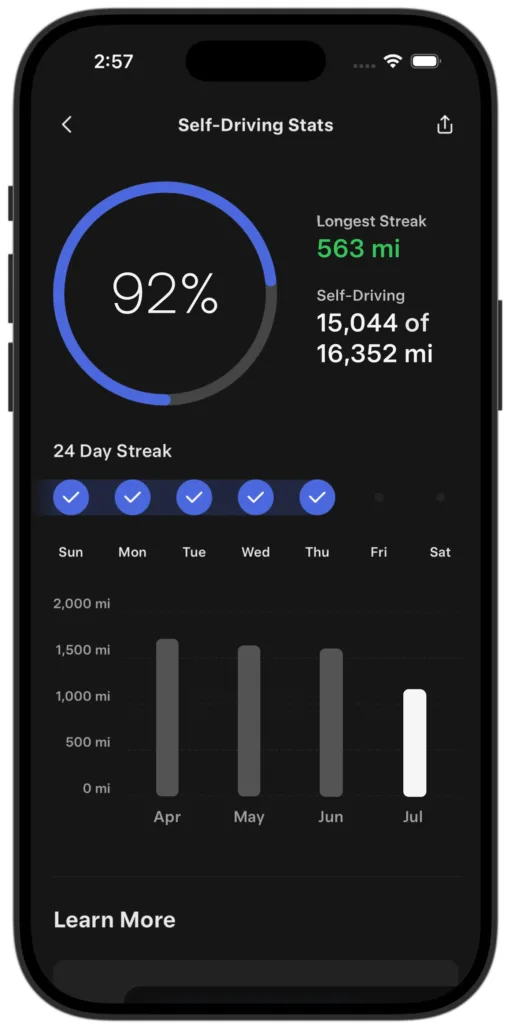Select the May bar in the chart

pyautogui.click(x=249, y=720)
